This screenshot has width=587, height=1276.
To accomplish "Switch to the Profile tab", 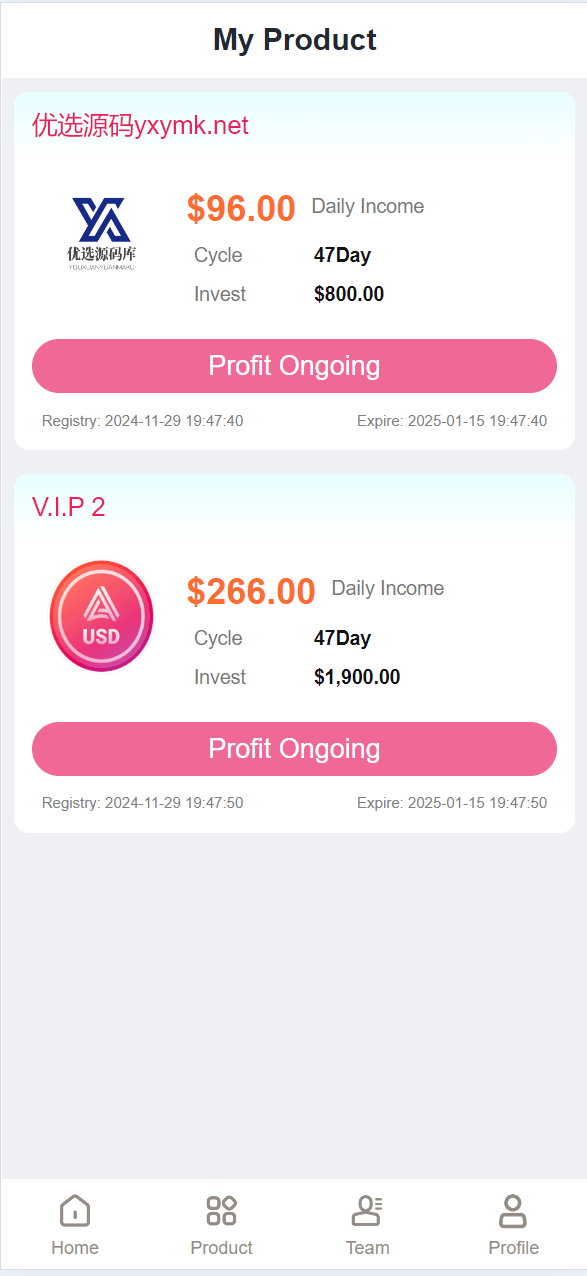I will point(513,1225).
